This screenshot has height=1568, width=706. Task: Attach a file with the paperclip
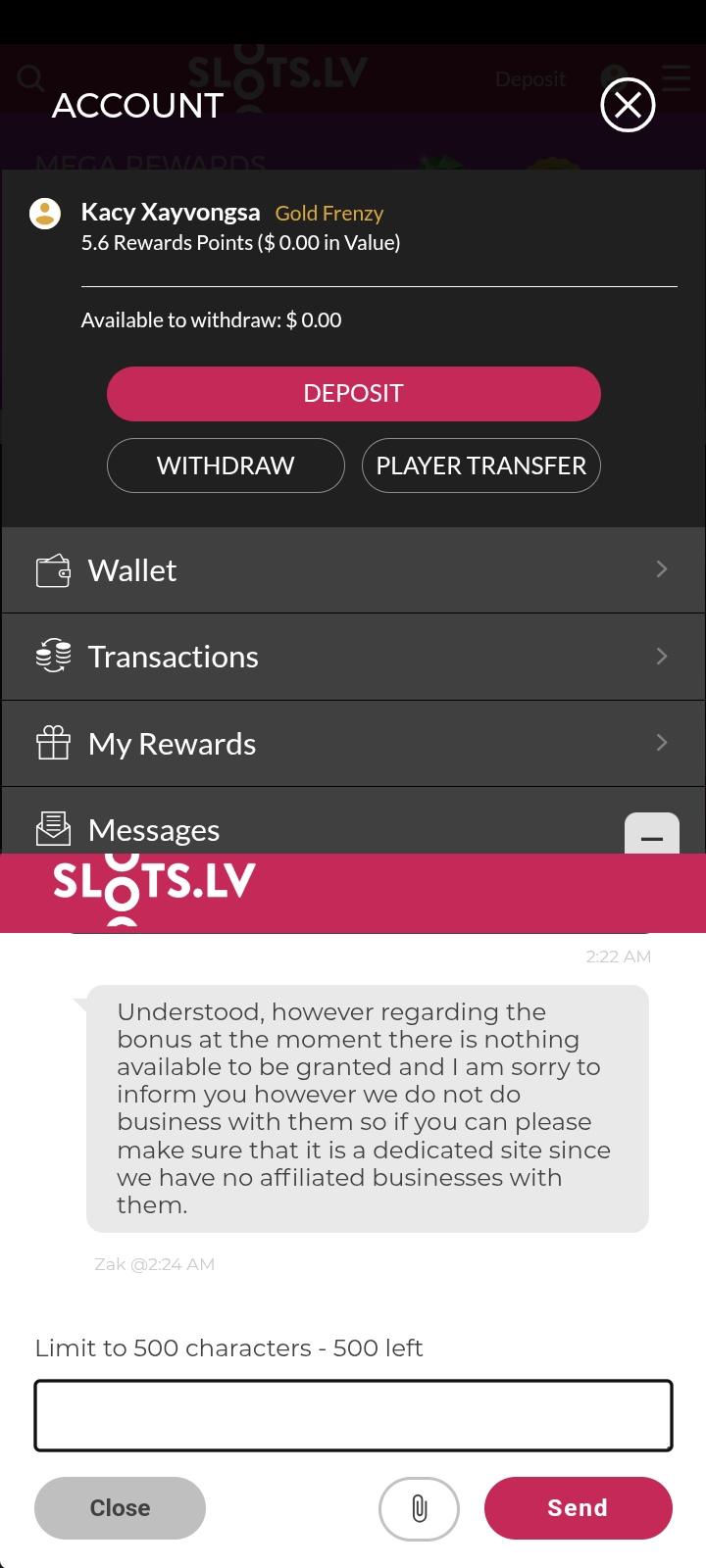tap(419, 1508)
